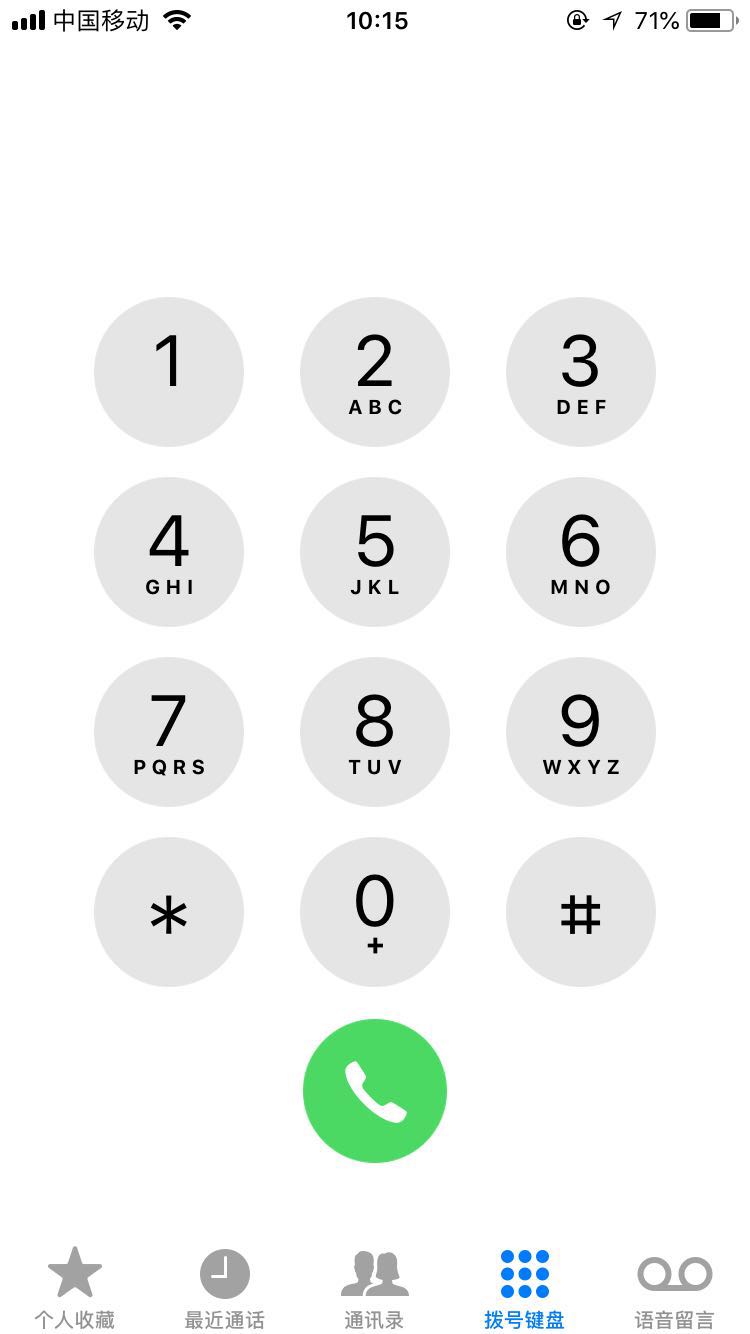Viewport: 750px width, 1334px height.
Task: Tap the 2 ABC key
Action: click(x=375, y=372)
